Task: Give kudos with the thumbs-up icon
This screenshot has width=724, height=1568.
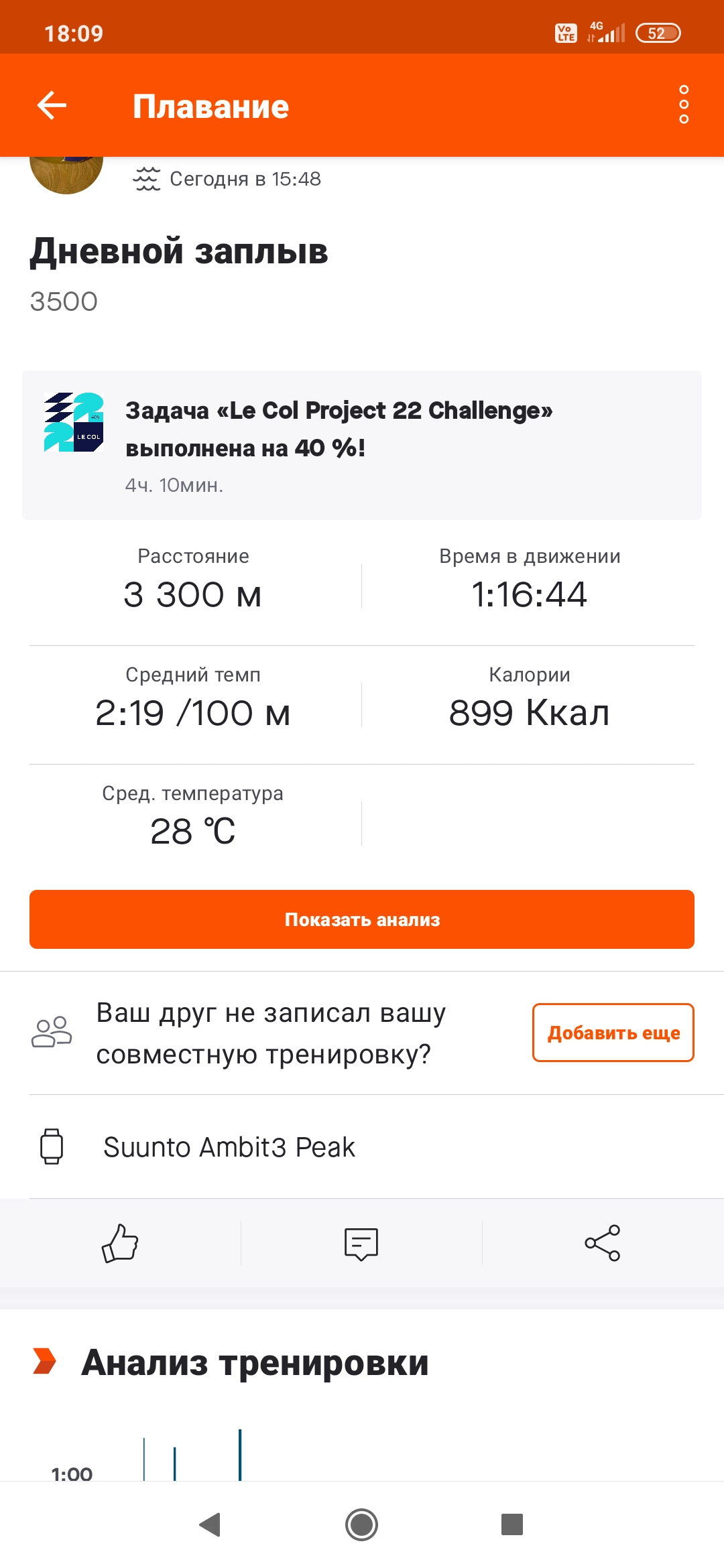Action: pos(120,1243)
